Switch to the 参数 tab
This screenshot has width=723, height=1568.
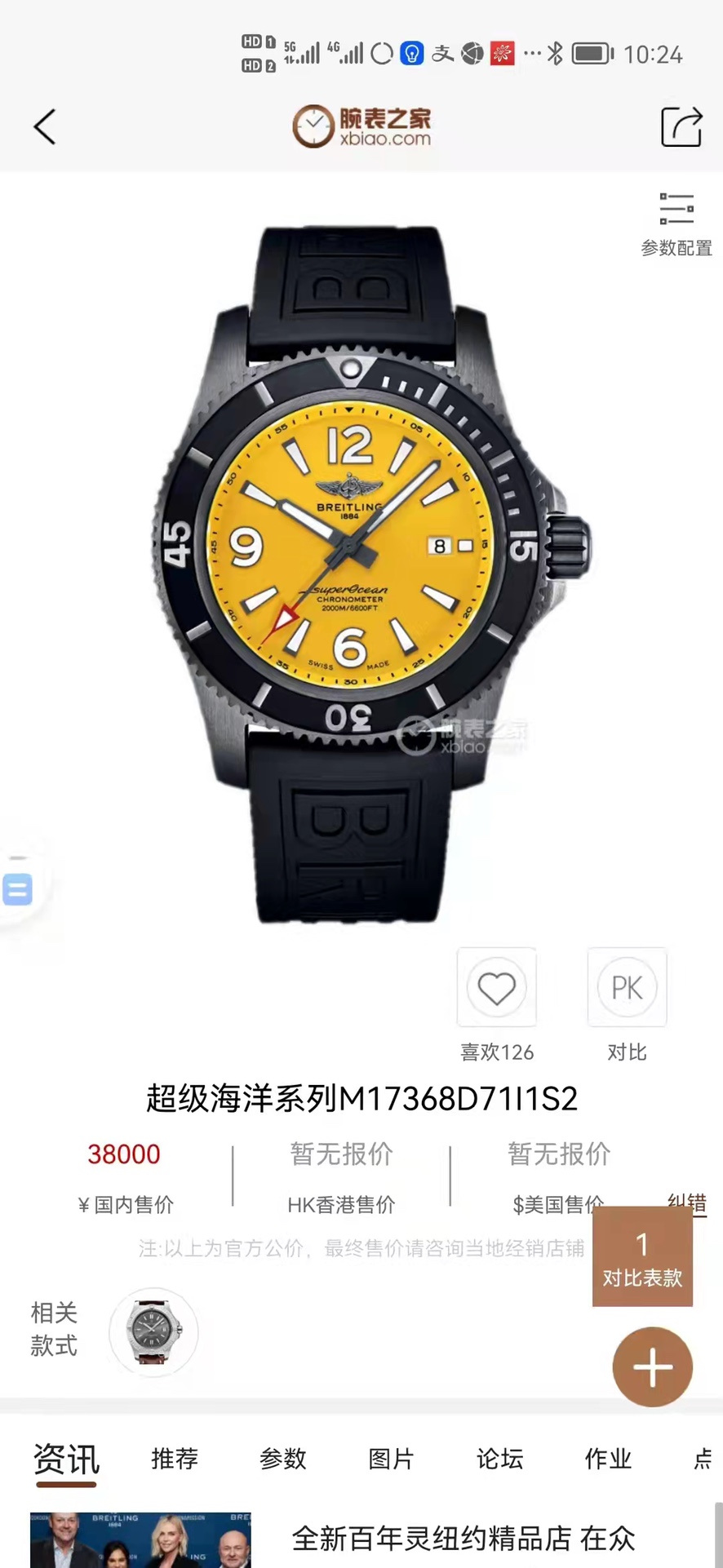click(x=282, y=1460)
